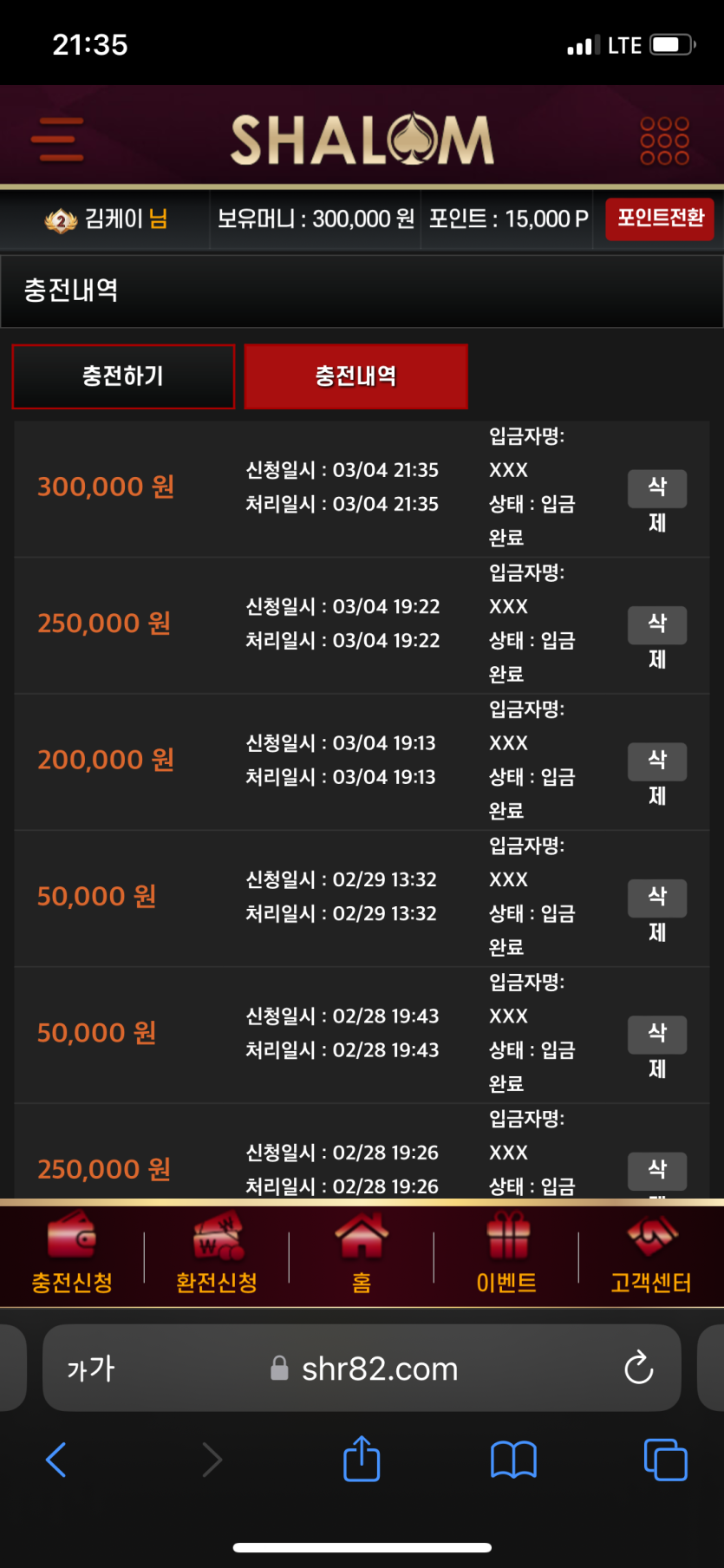This screenshot has width=724, height=1568.
Task: Select the 충전내역 tab
Action: click(x=355, y=376)
